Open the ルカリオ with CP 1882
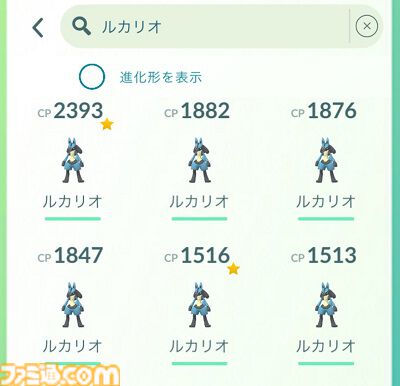The width and height of the screenshot is (400, 386). 199,160
